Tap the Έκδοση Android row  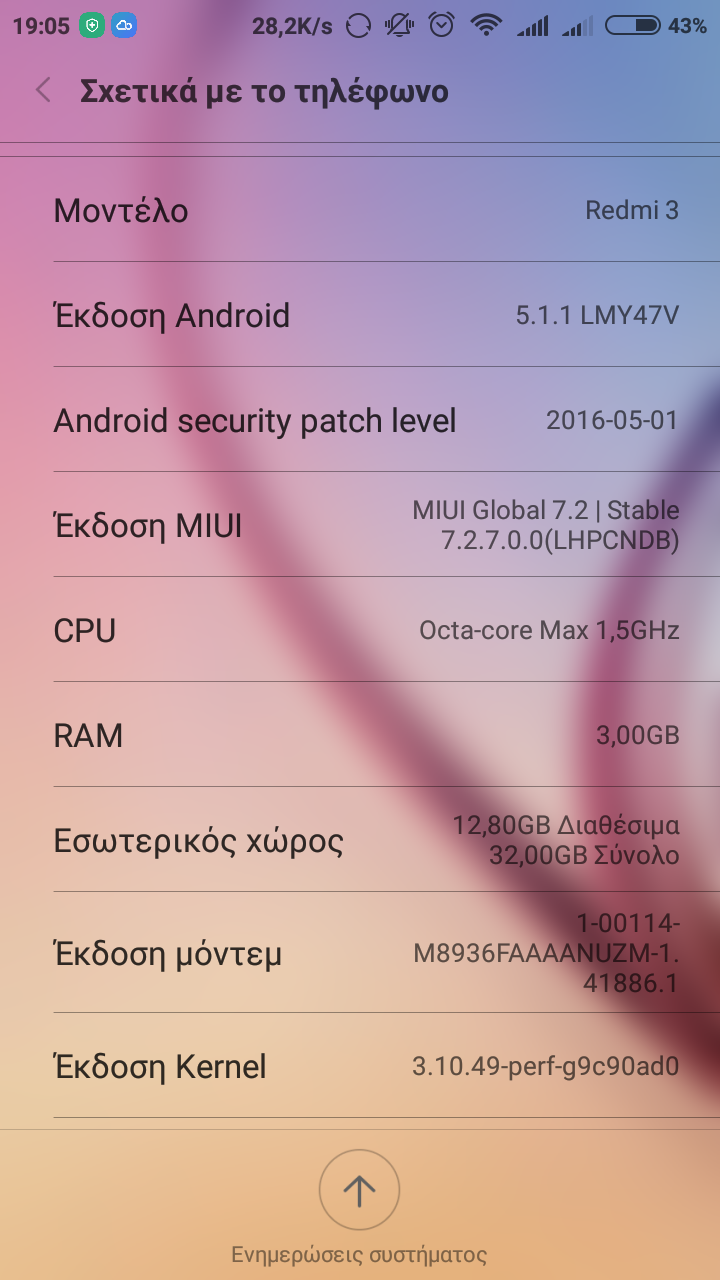(x=360, y=316)
